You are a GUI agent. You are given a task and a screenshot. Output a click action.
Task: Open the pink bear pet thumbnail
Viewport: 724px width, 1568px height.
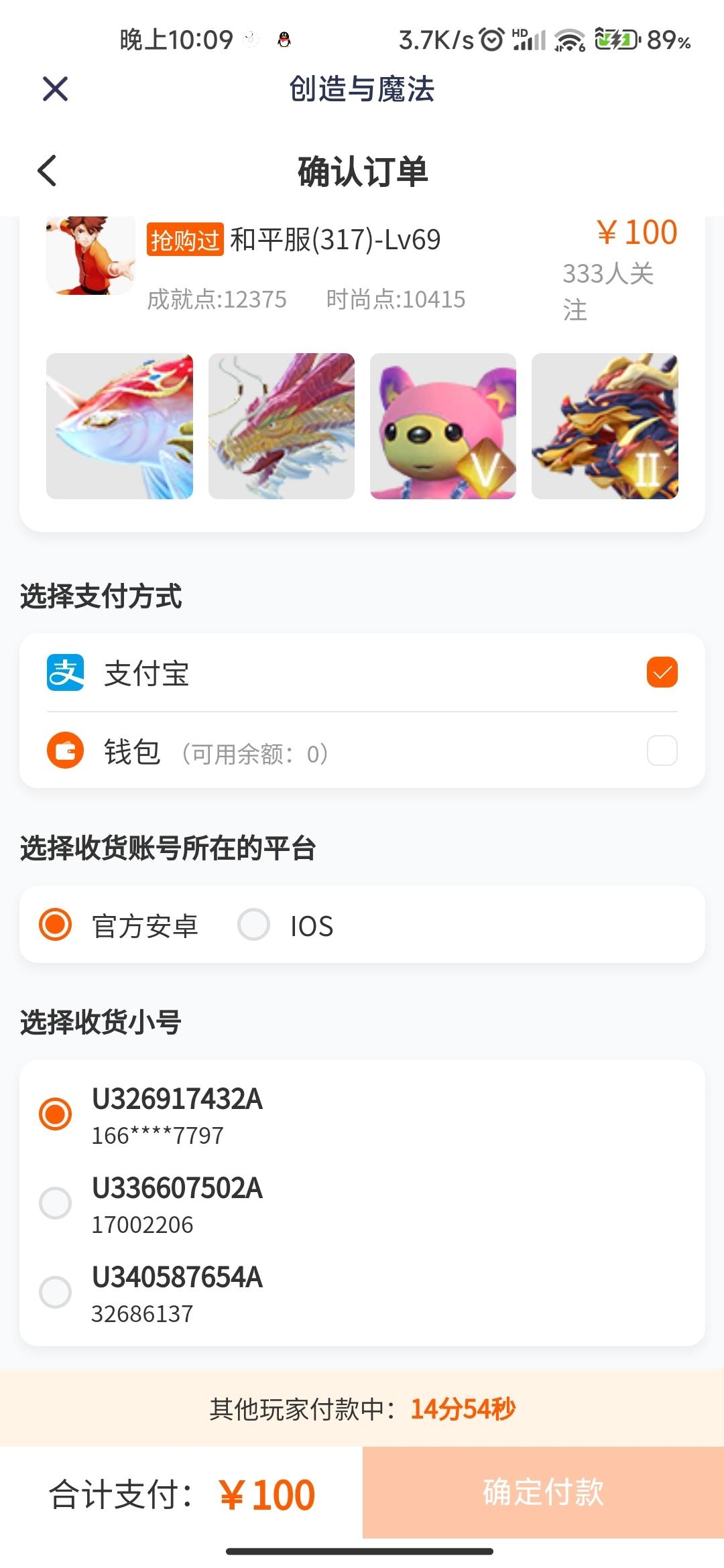coord(442,426)
